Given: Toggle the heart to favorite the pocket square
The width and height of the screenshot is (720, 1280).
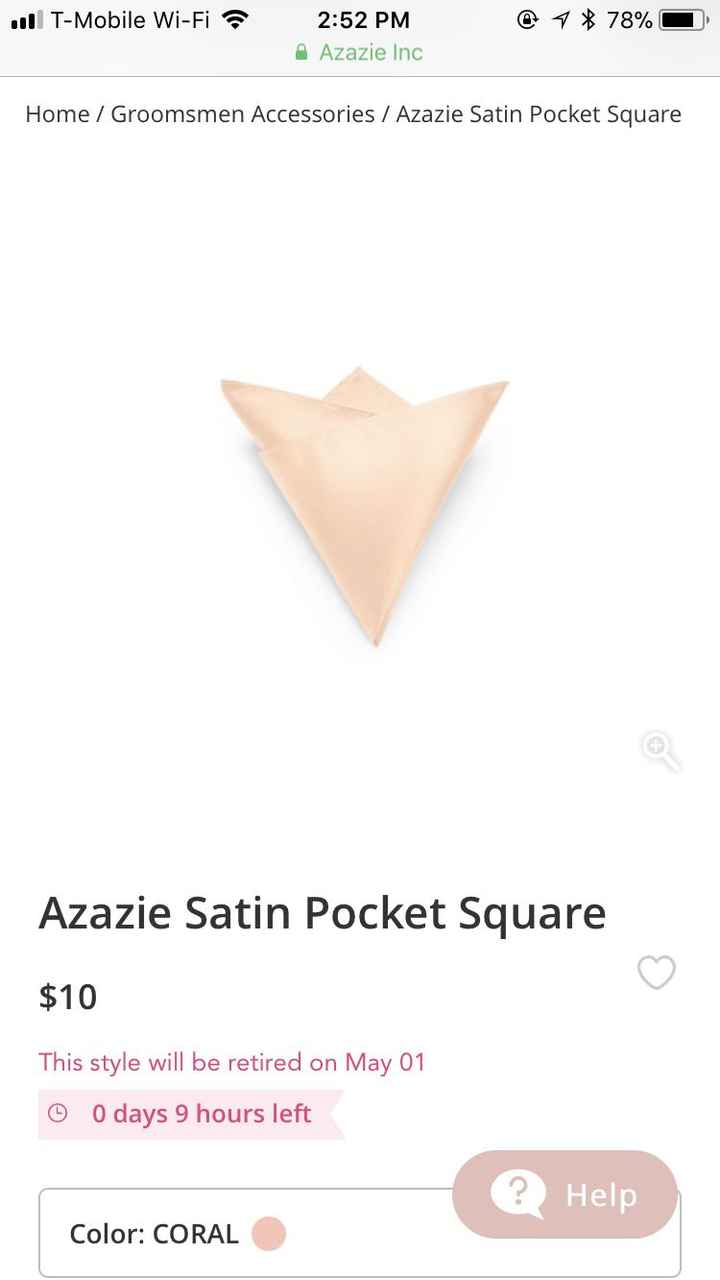Looking at the screenshot, I should [x=657, y=972].
